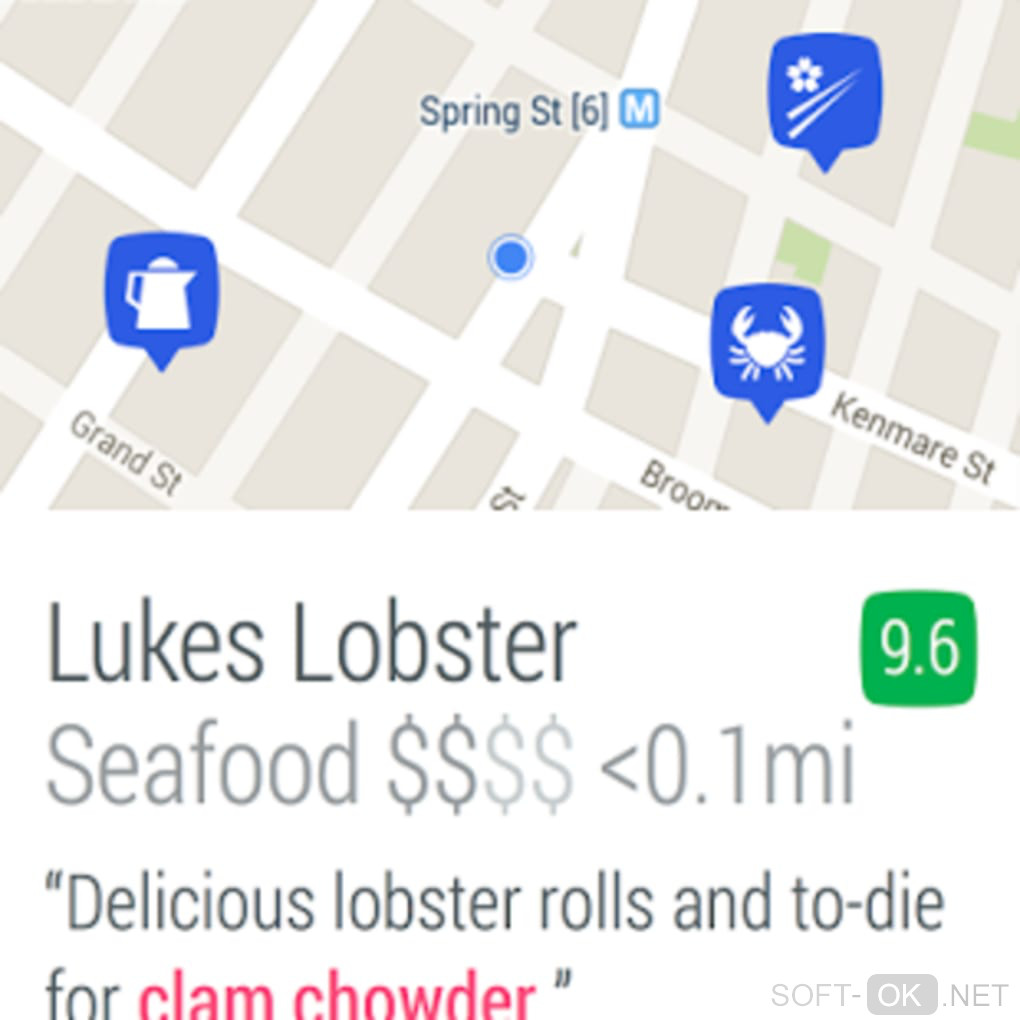Select the flower pin on the map
This screenshot has width=1020, height=1020.
(x=824, y=93)
